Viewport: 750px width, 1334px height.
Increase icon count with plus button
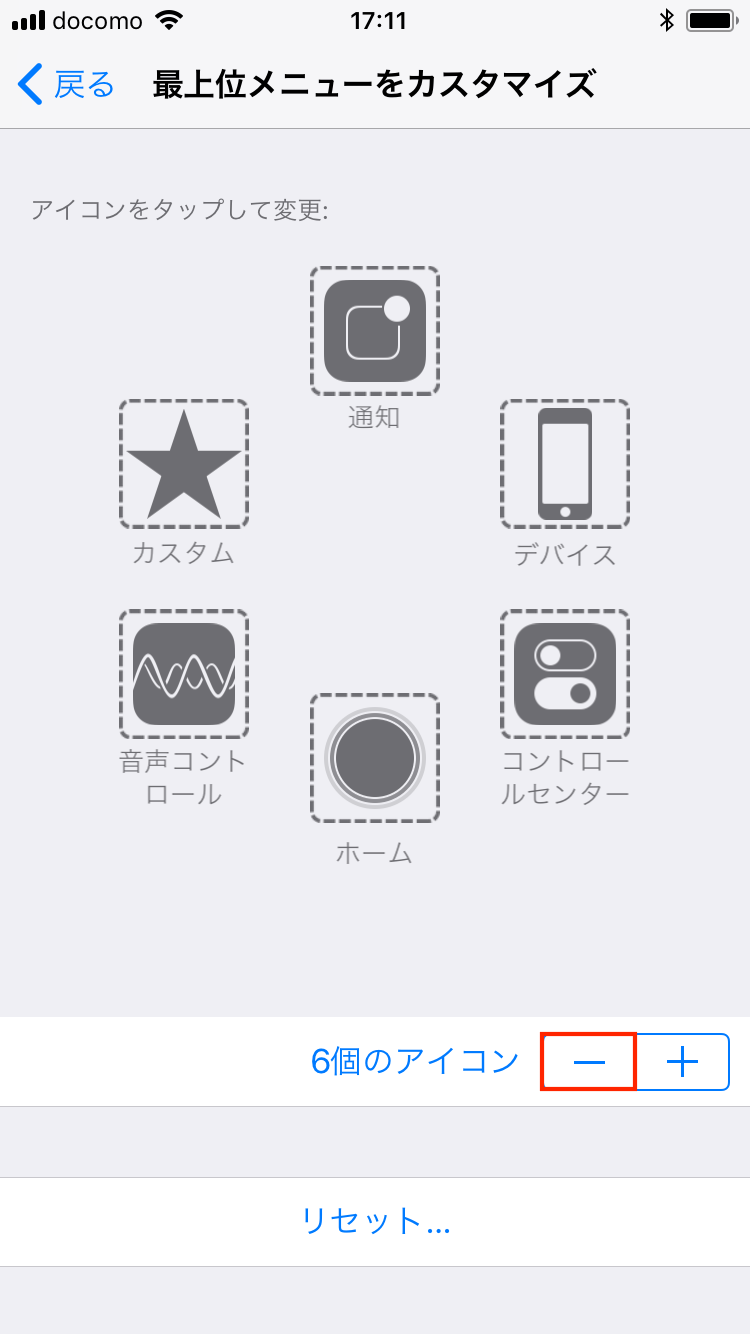coord(683,1062)
